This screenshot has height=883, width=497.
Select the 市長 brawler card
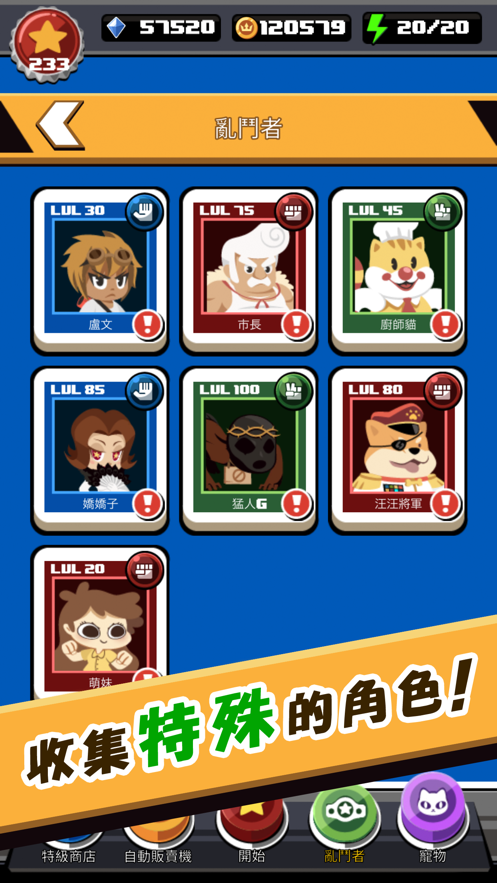249,271
